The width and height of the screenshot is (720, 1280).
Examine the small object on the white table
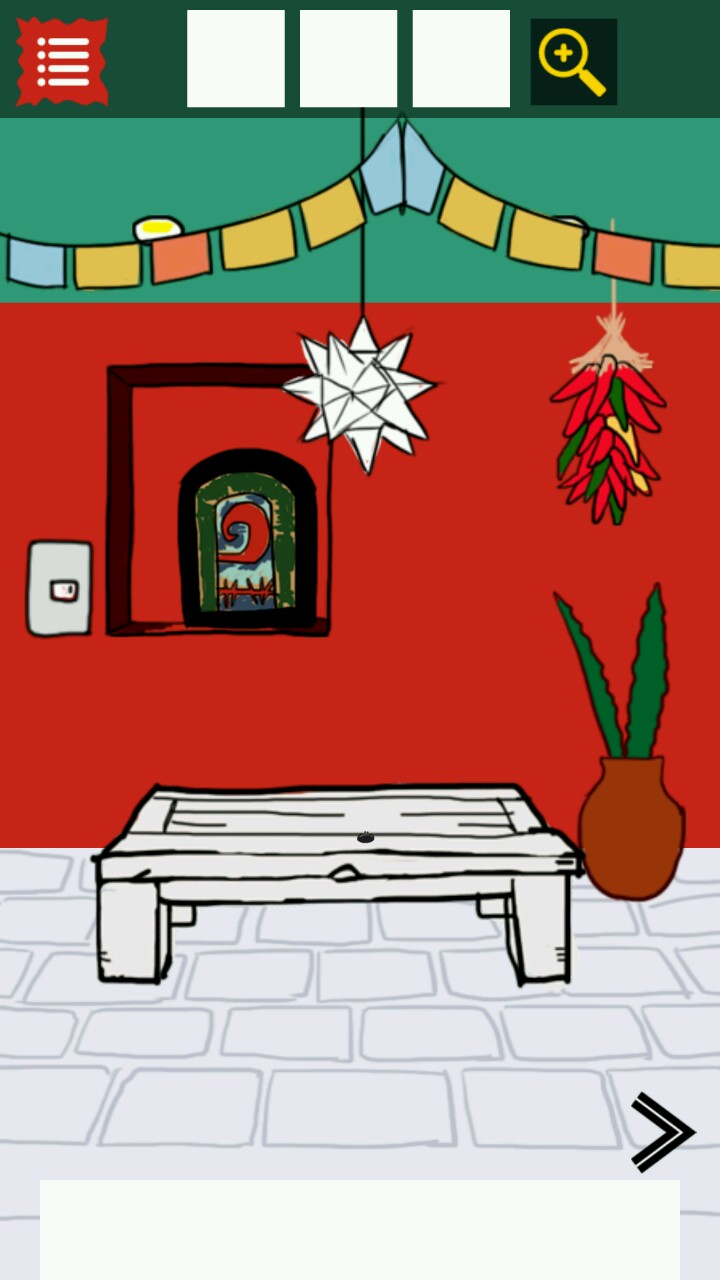[x=365, y=837]
